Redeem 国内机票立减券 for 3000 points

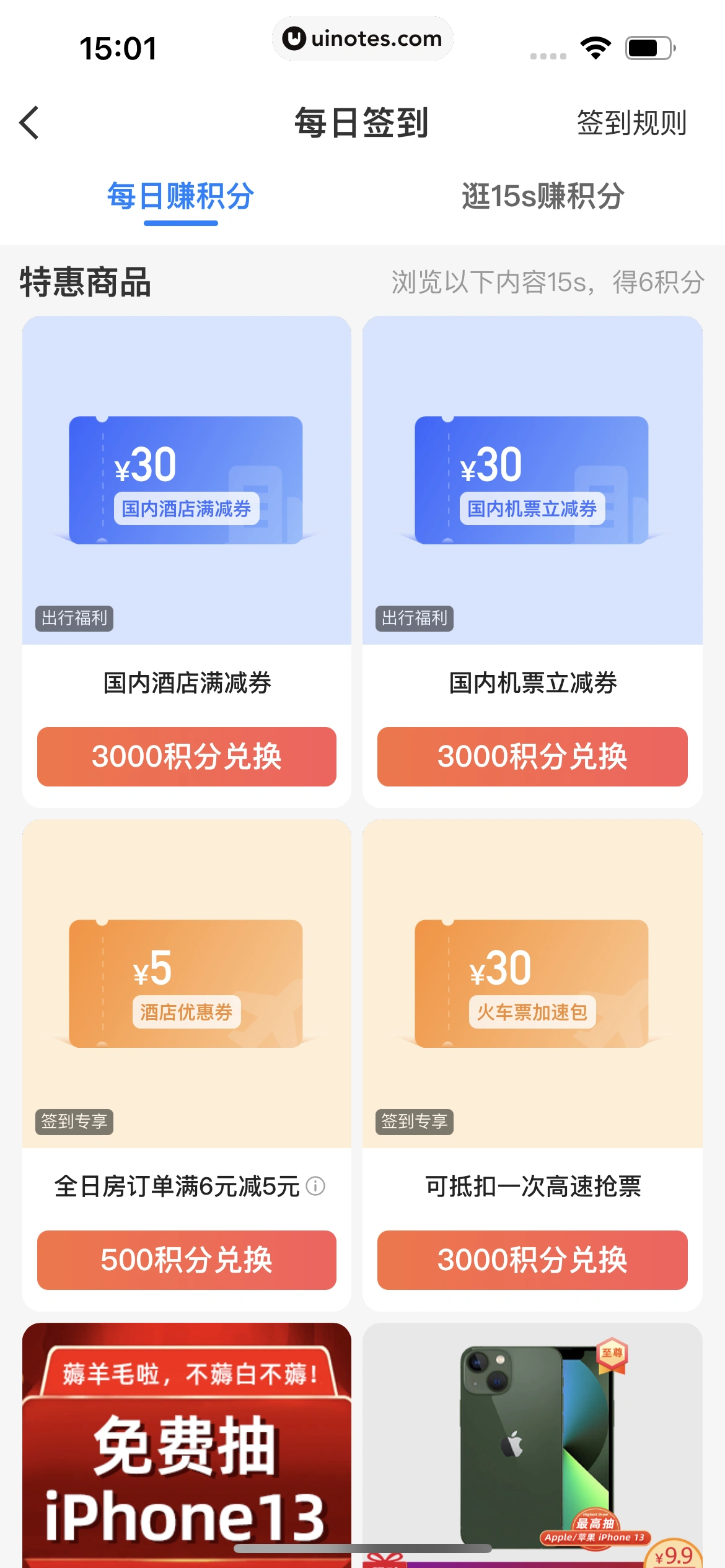[x=532, y=757]
